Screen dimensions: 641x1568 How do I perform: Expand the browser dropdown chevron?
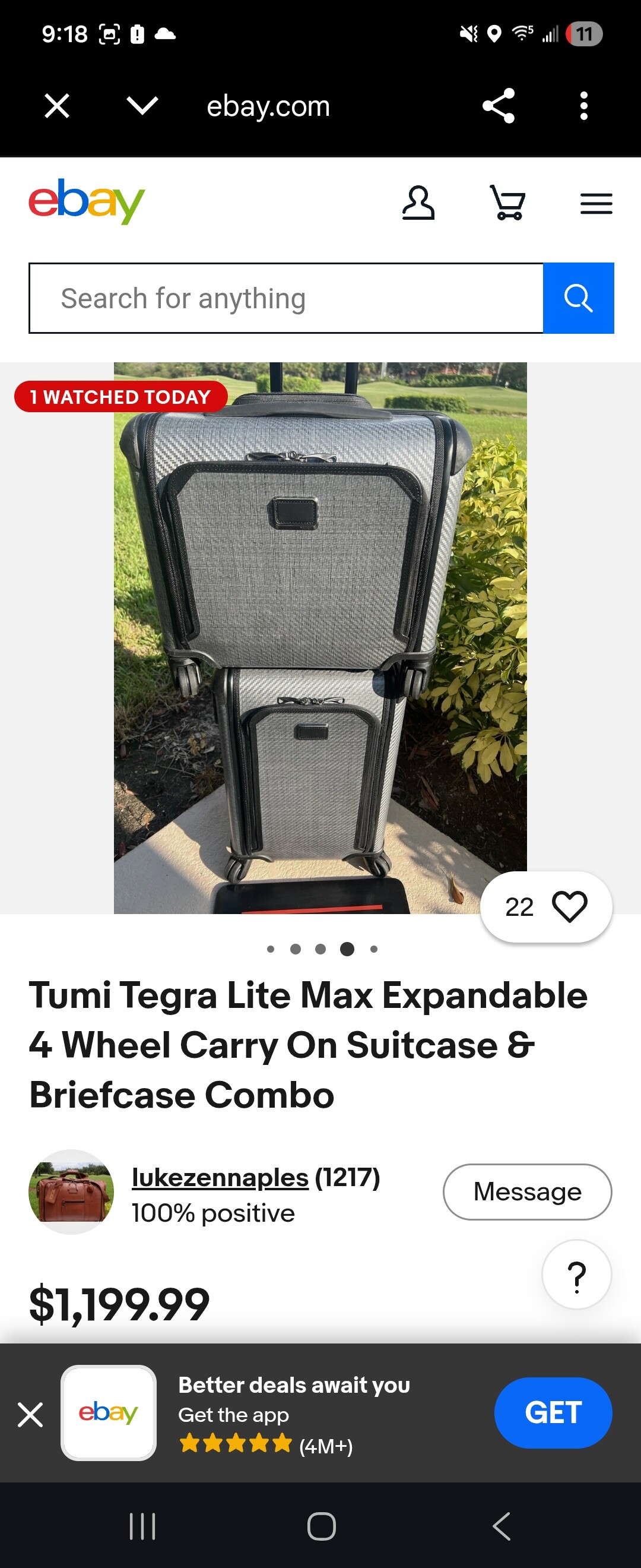coord(142,106)
